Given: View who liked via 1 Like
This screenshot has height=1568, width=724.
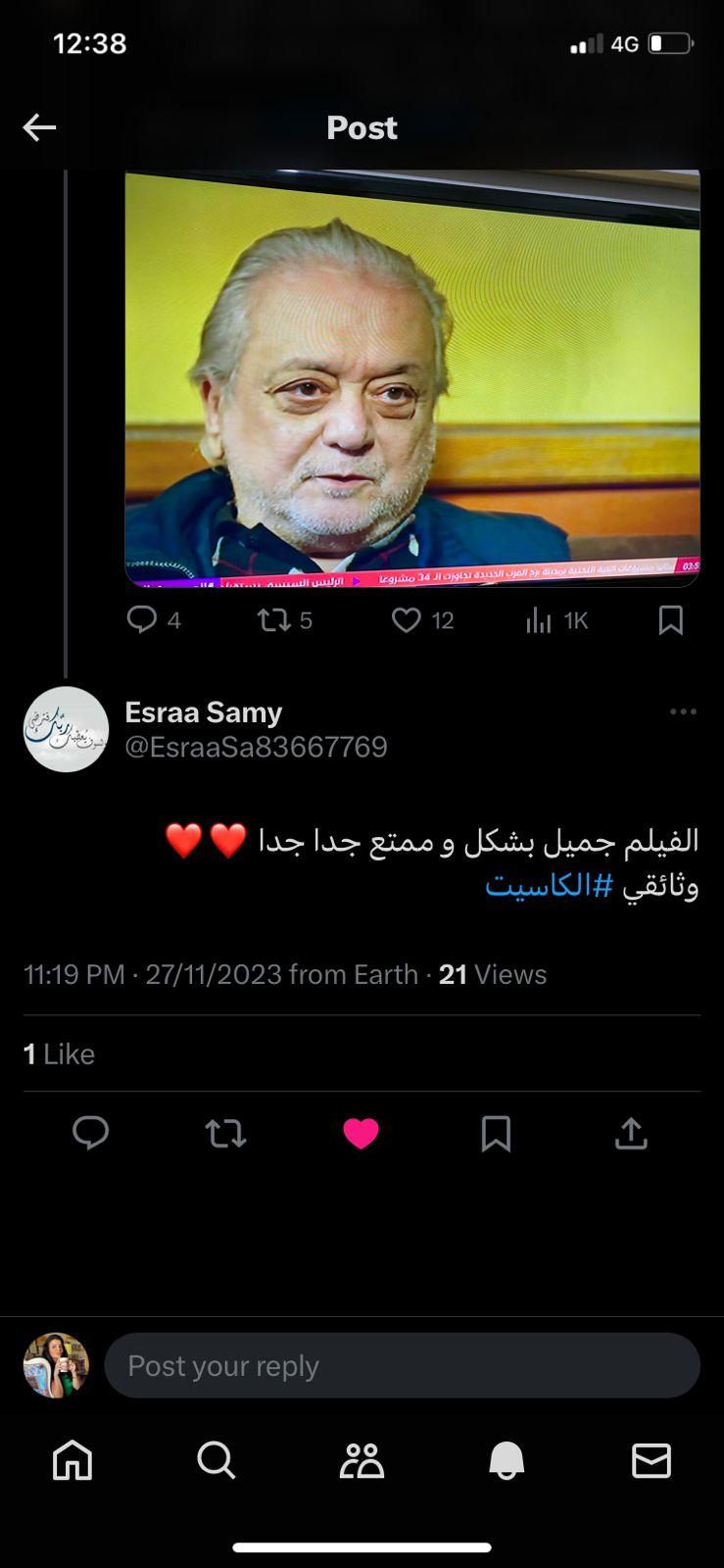Looking at the screenshot, I should click(x=59, y=1053).
